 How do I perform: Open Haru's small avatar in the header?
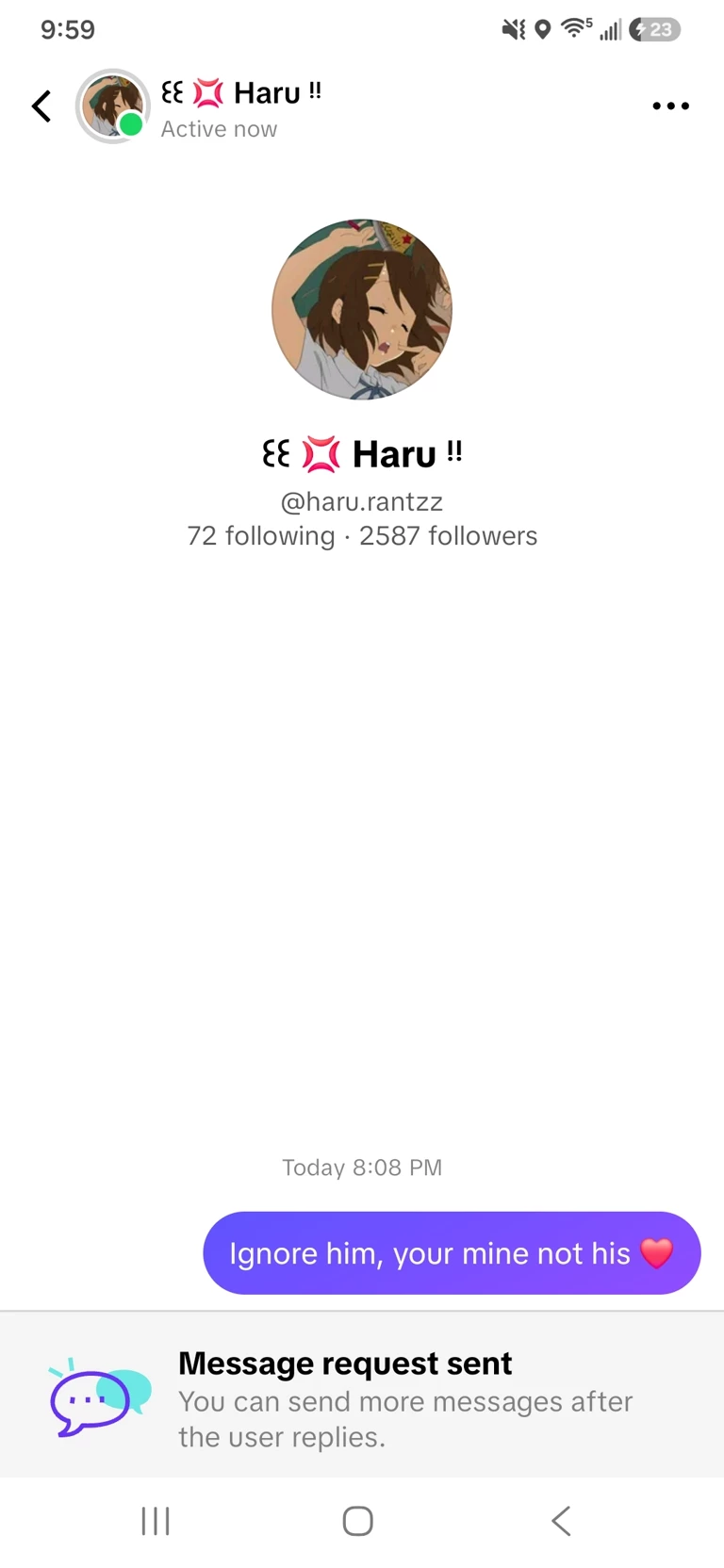[x=112, y=106]
